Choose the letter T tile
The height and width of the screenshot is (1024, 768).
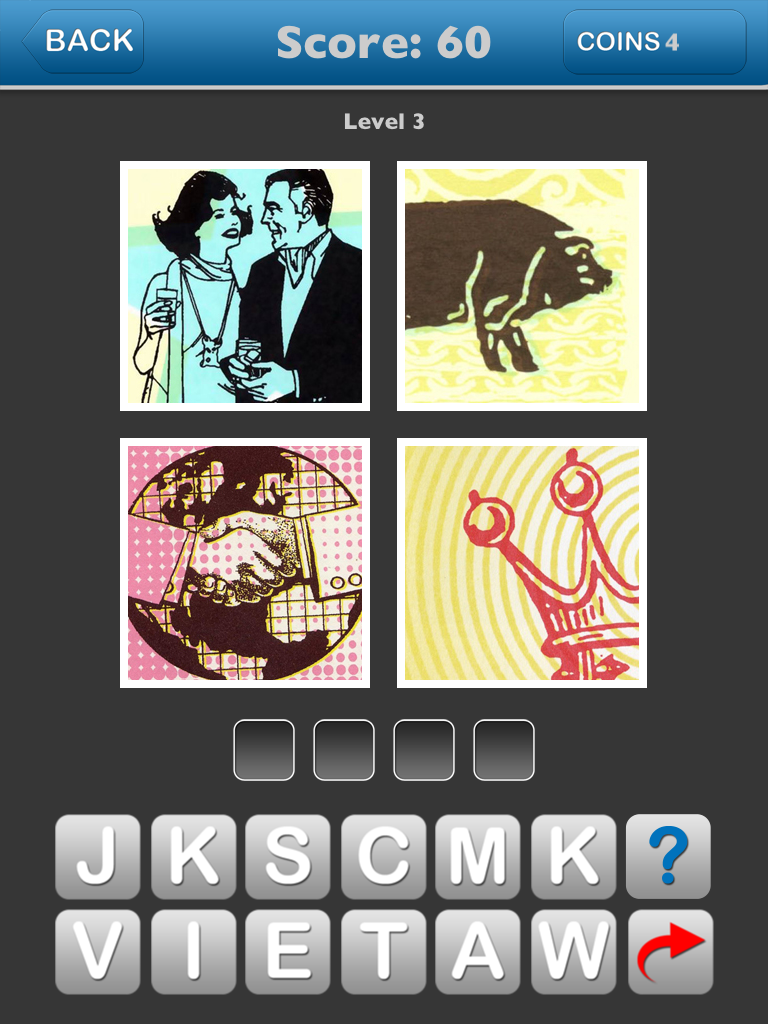pyautogui.click(x=383, y=952)
